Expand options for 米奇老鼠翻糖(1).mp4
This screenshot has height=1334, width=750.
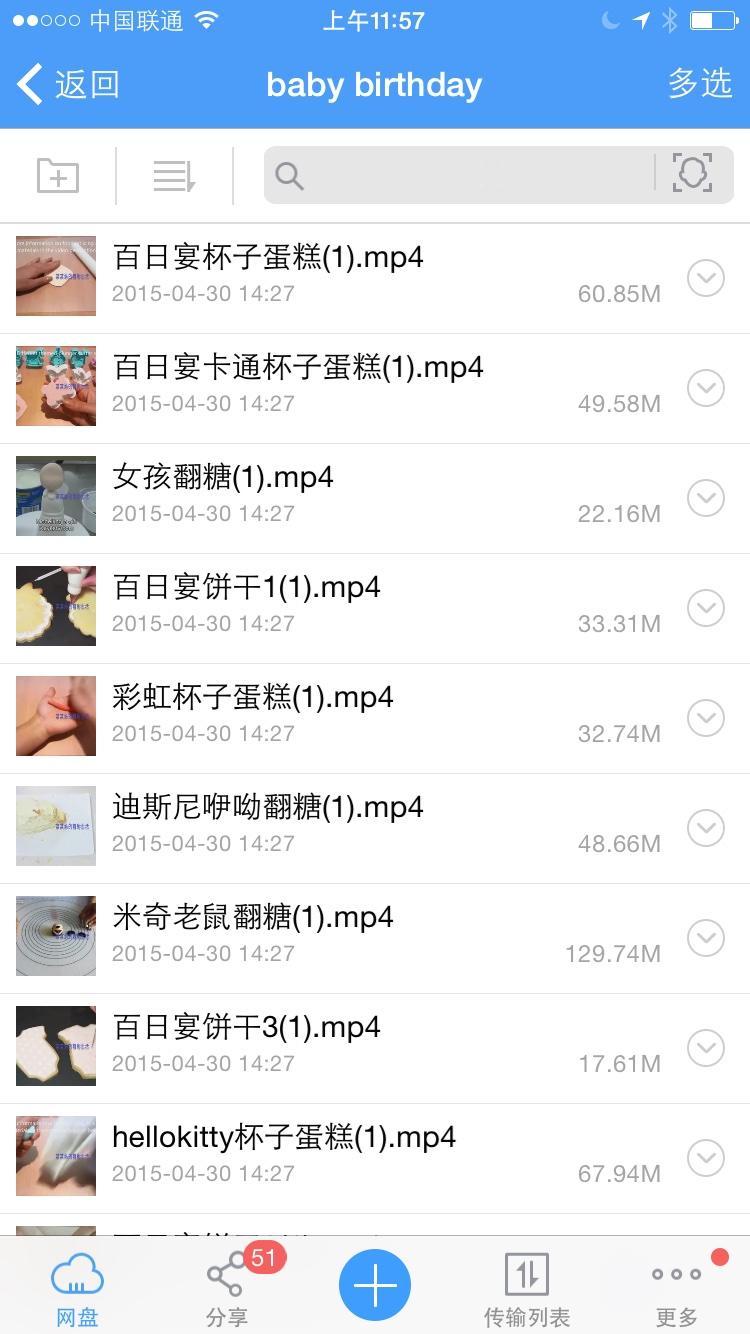[x=706, y=937]
